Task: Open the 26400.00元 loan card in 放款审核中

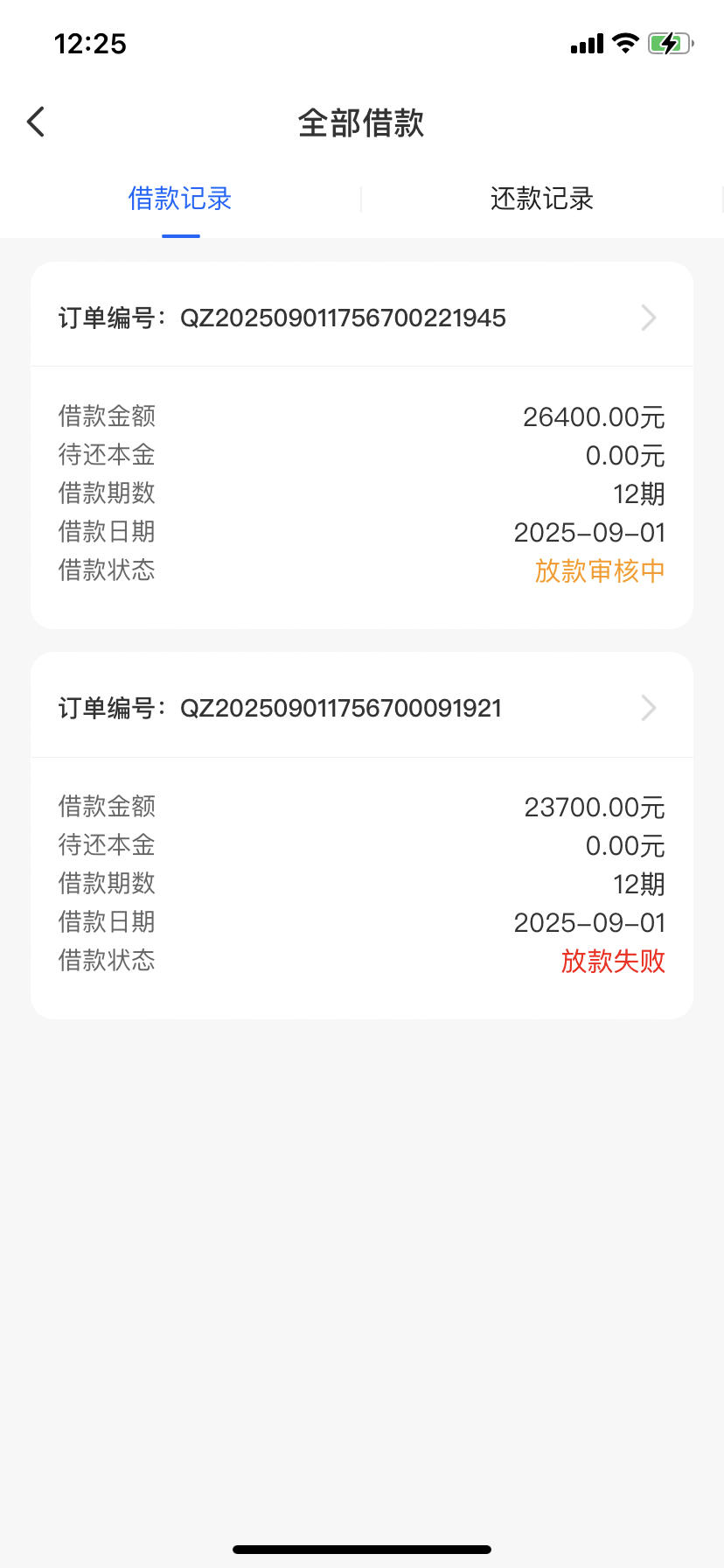Action: [x=362, y=445]
